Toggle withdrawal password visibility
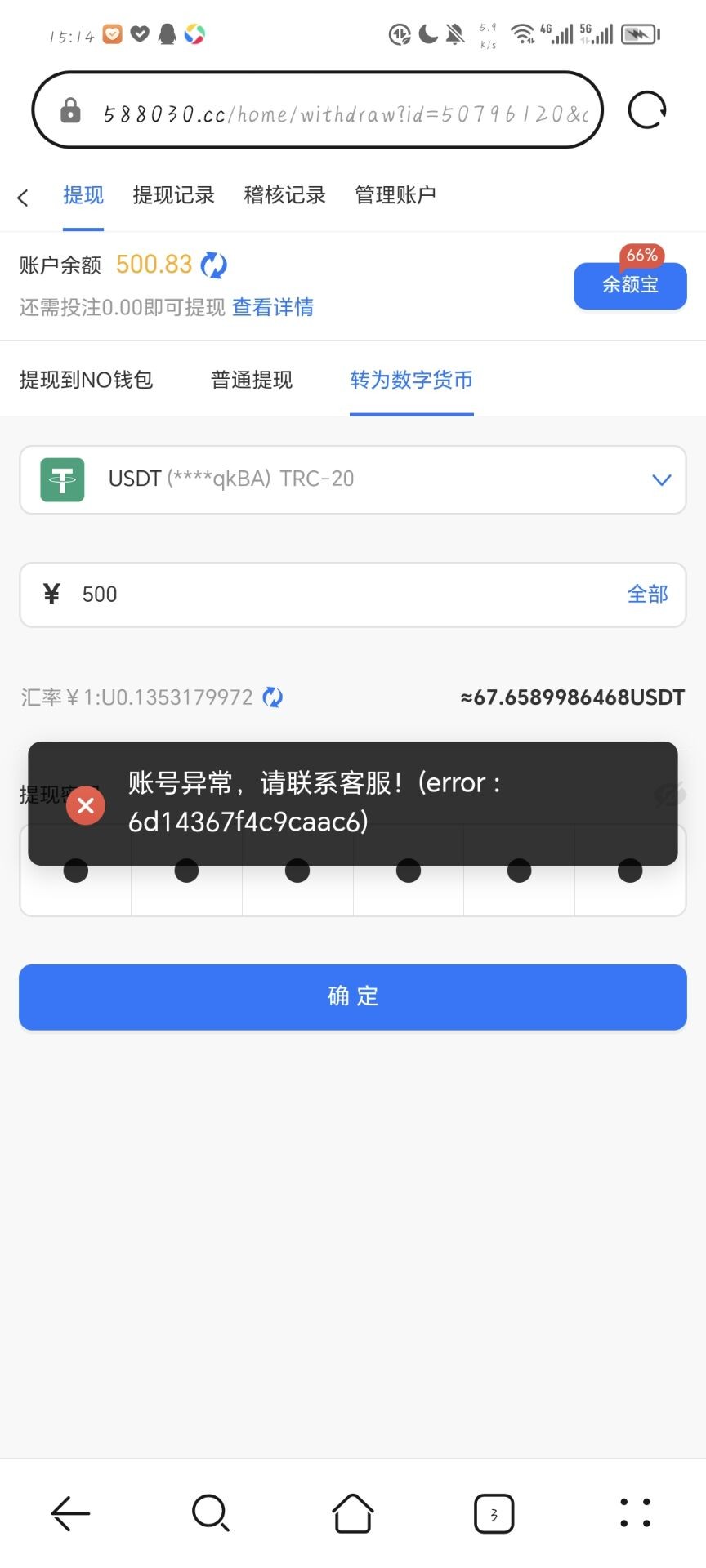Screen dimensions: 706x1568 (x=669, y=794)
